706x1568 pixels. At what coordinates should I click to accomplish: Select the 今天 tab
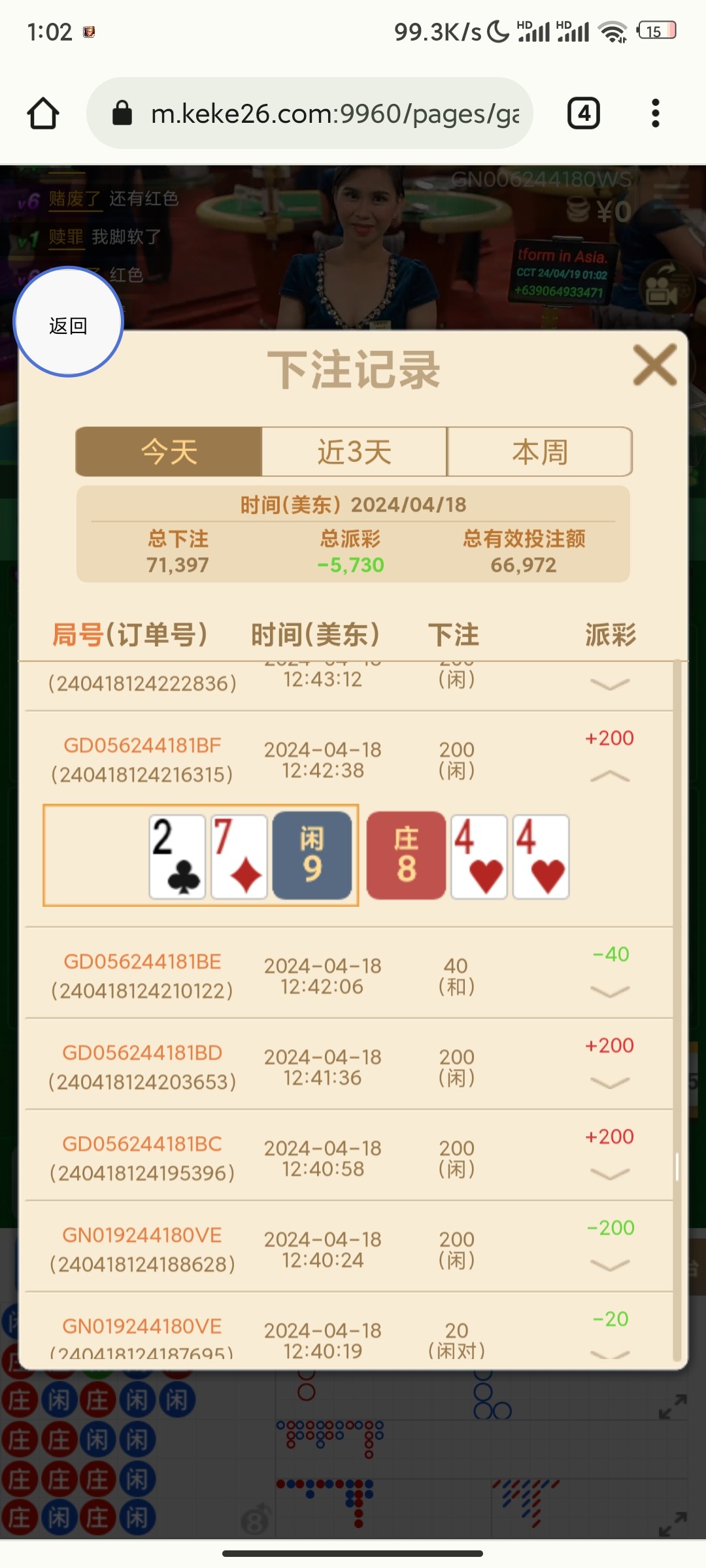click(169, 452)
